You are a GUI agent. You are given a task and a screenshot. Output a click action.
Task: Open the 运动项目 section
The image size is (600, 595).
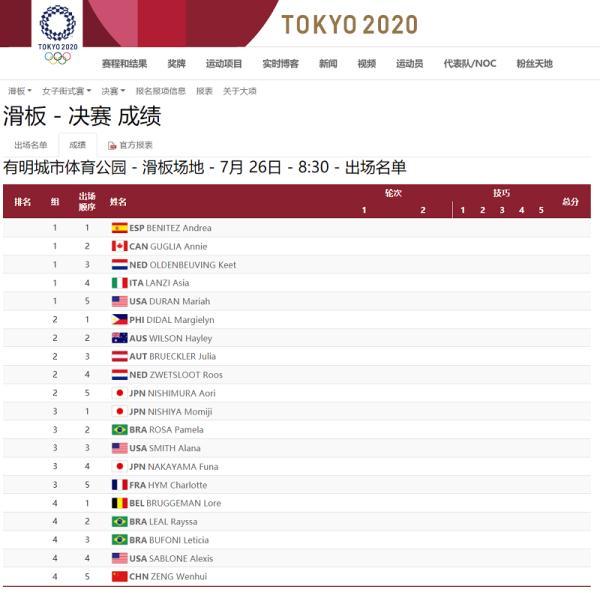(224, 64)
